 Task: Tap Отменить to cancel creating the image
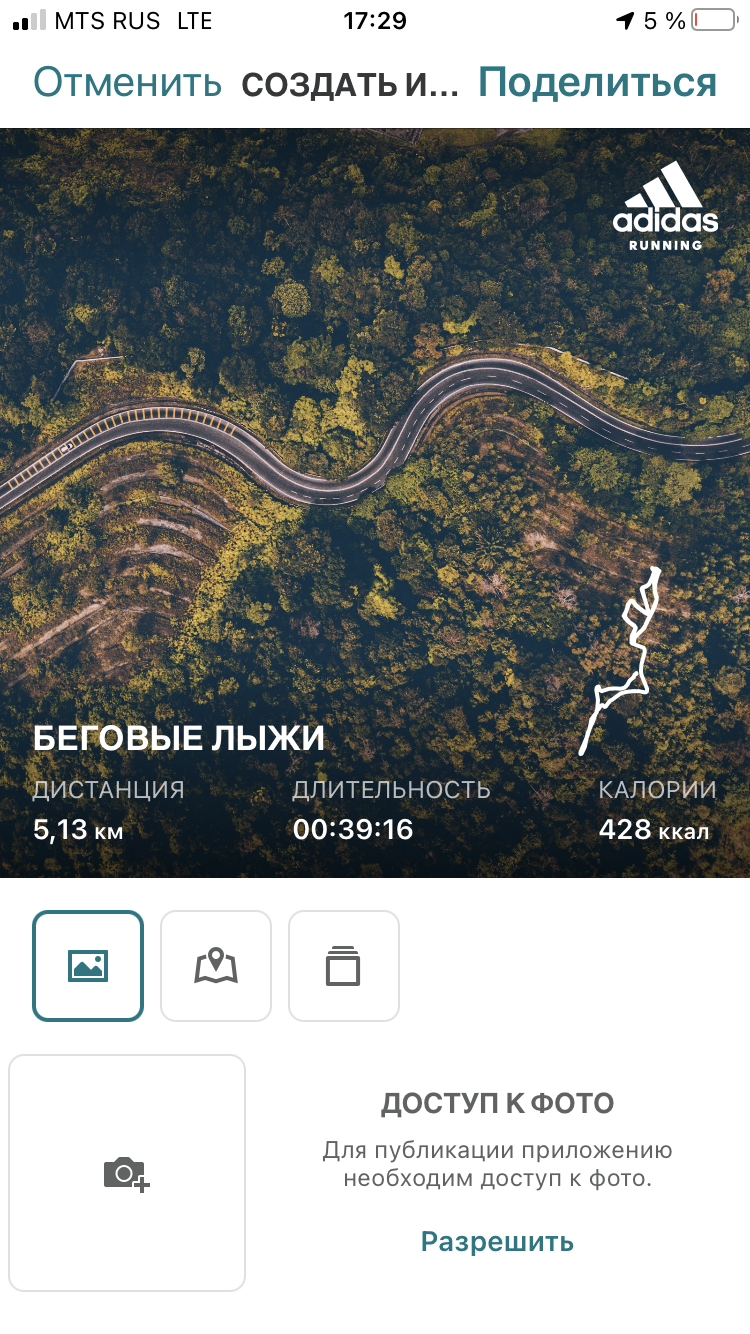[x=127, y=82]
